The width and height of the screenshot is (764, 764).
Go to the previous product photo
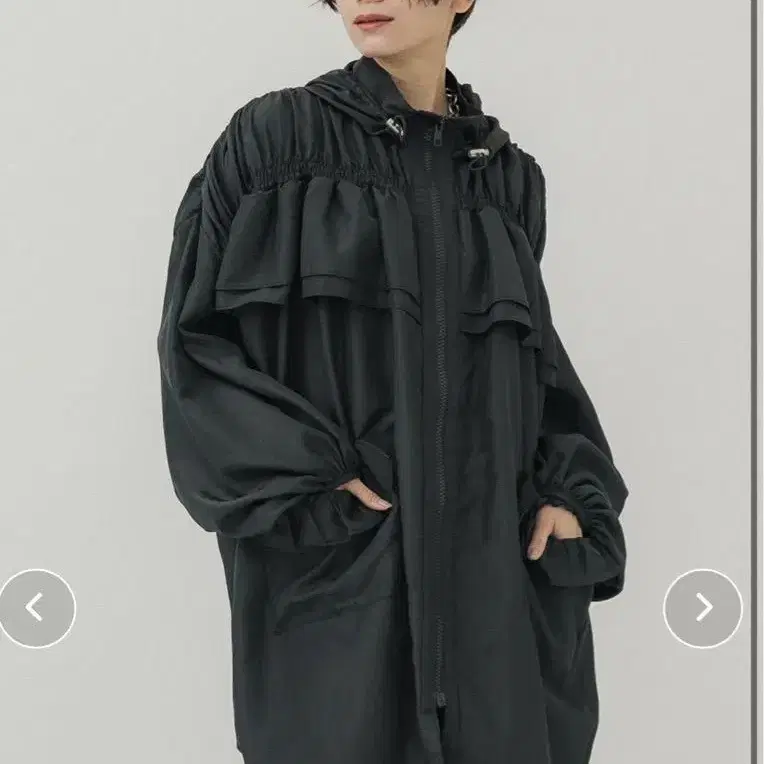tap(36, 608)
